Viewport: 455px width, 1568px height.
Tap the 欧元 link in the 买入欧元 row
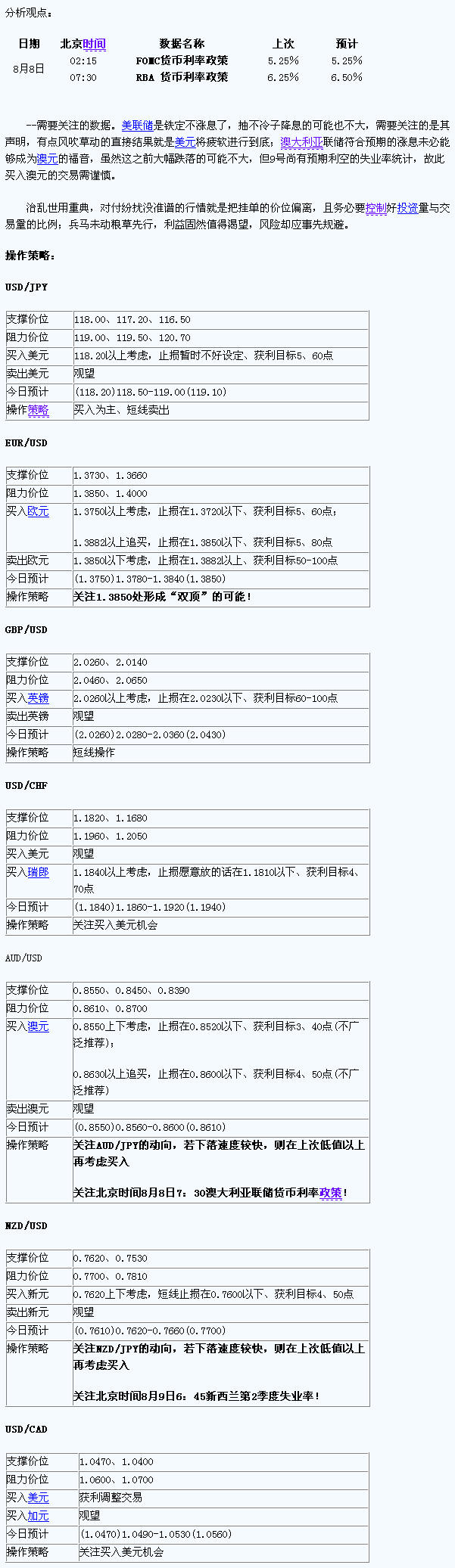tap(39, 511)
